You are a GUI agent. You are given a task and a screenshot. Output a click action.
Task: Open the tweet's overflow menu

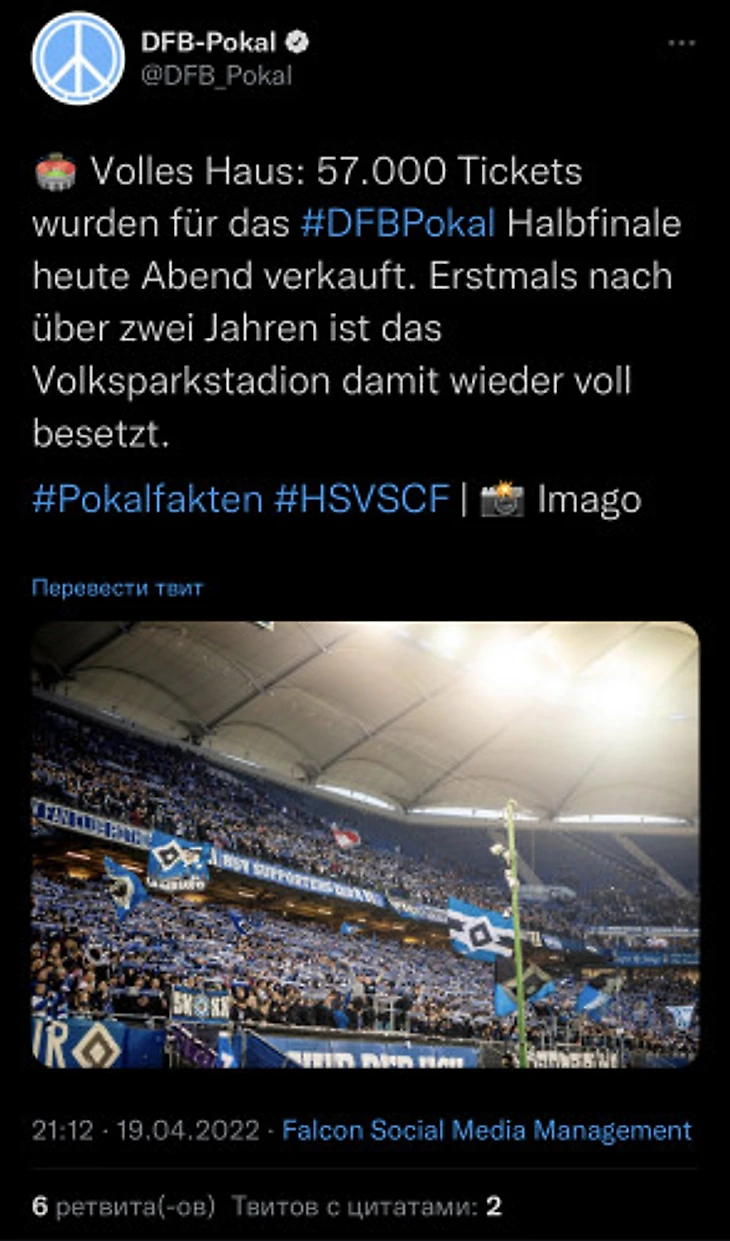click(681, 44)
